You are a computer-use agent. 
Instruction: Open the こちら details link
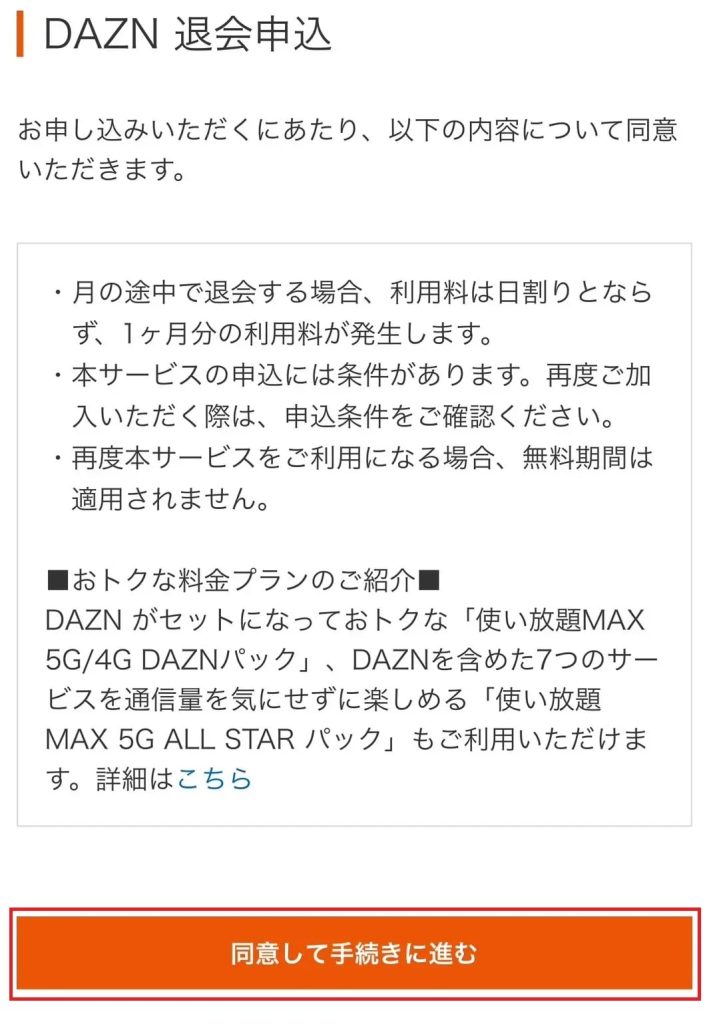pos(214,779)
